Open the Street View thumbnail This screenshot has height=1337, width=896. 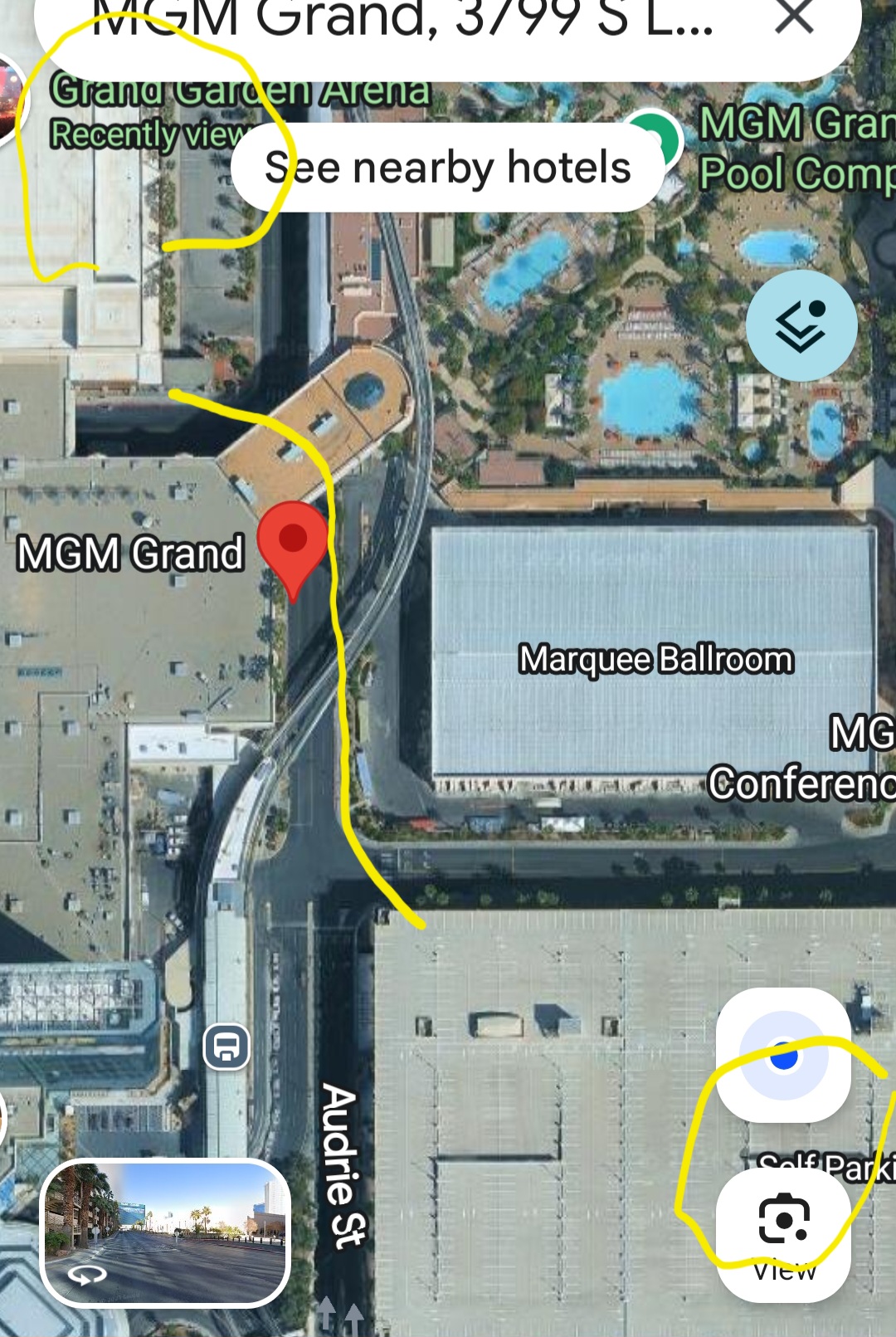[166, 1232]
